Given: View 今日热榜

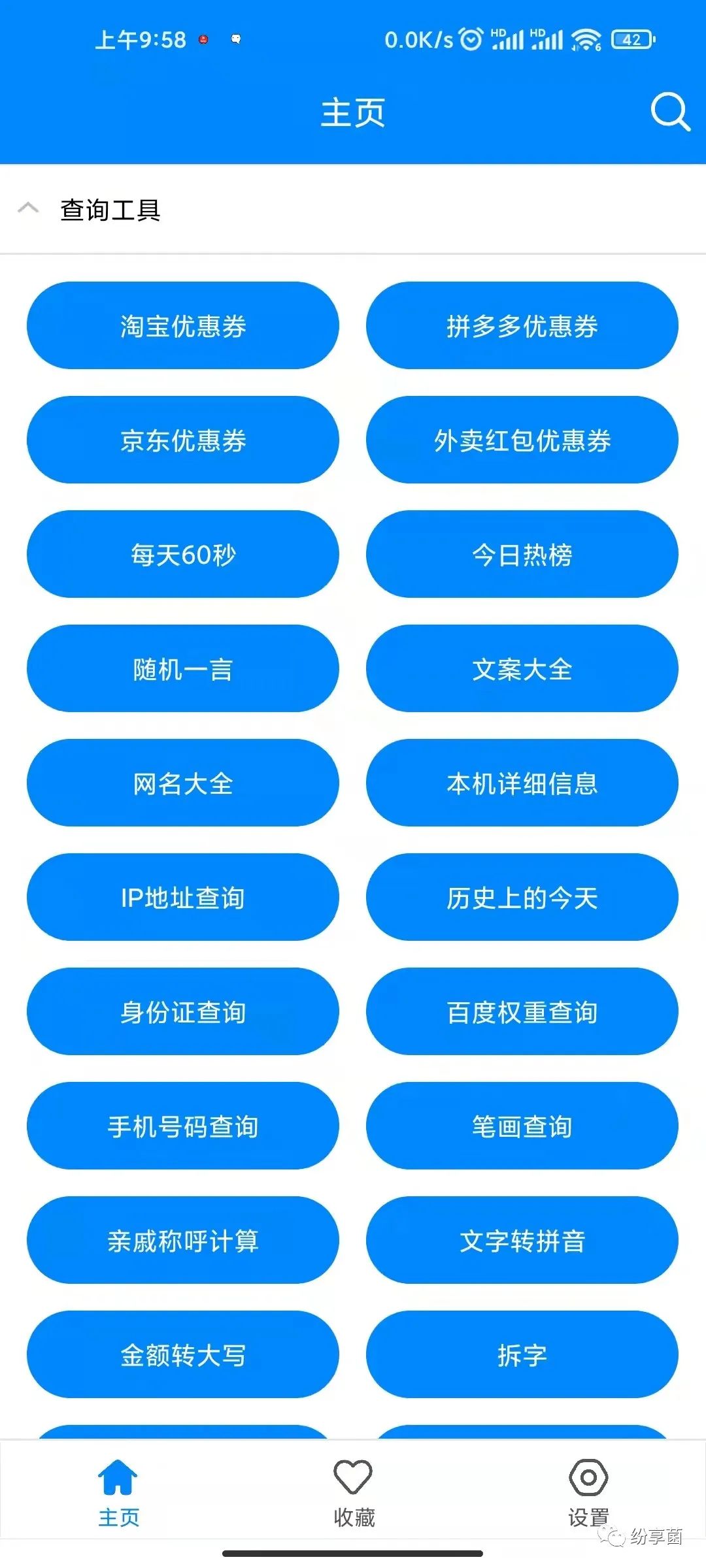Looking at the screenshot, I should (522, 554).
